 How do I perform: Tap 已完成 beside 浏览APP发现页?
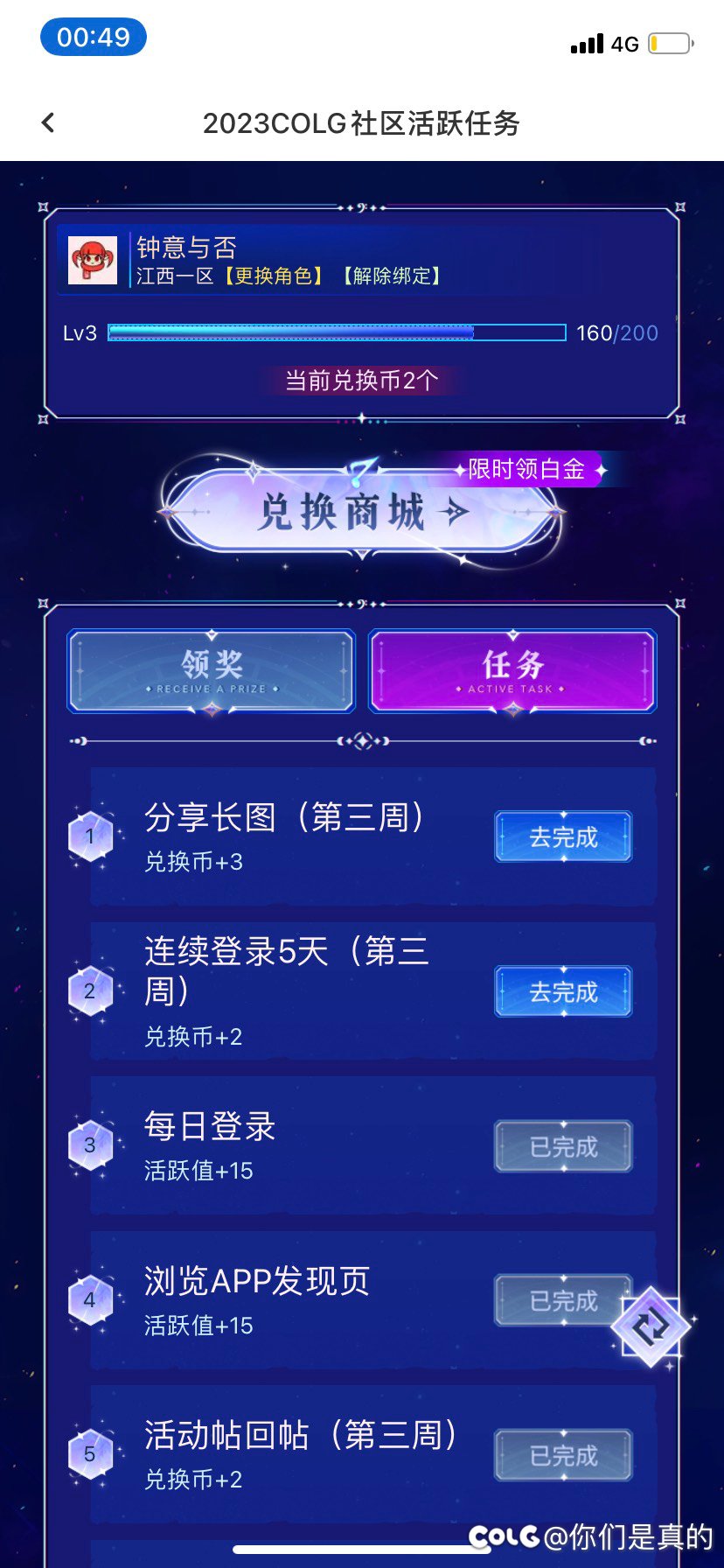[x=562, y=1301]
